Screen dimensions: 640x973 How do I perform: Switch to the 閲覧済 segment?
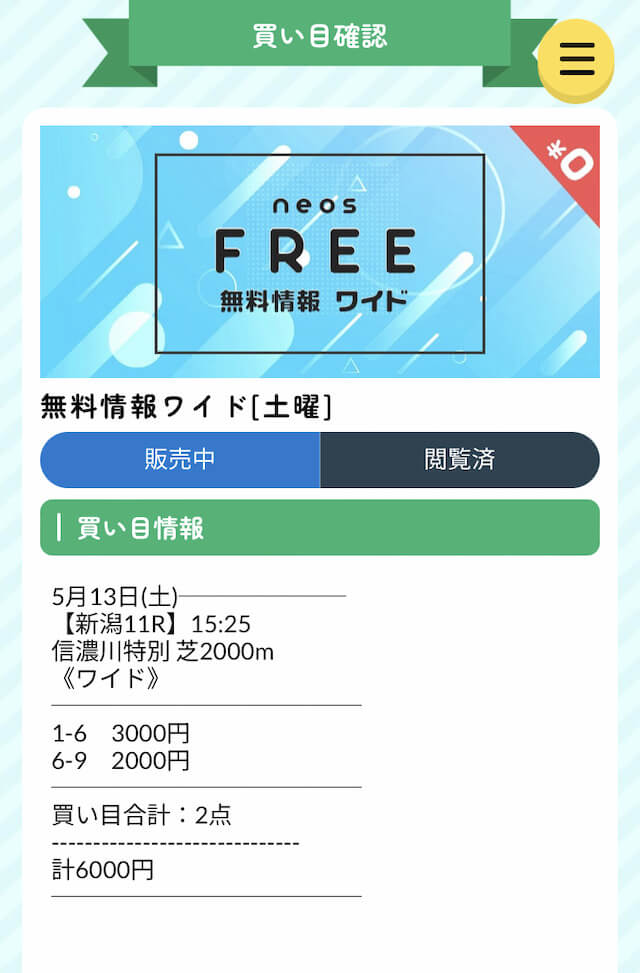click(460, 460)
